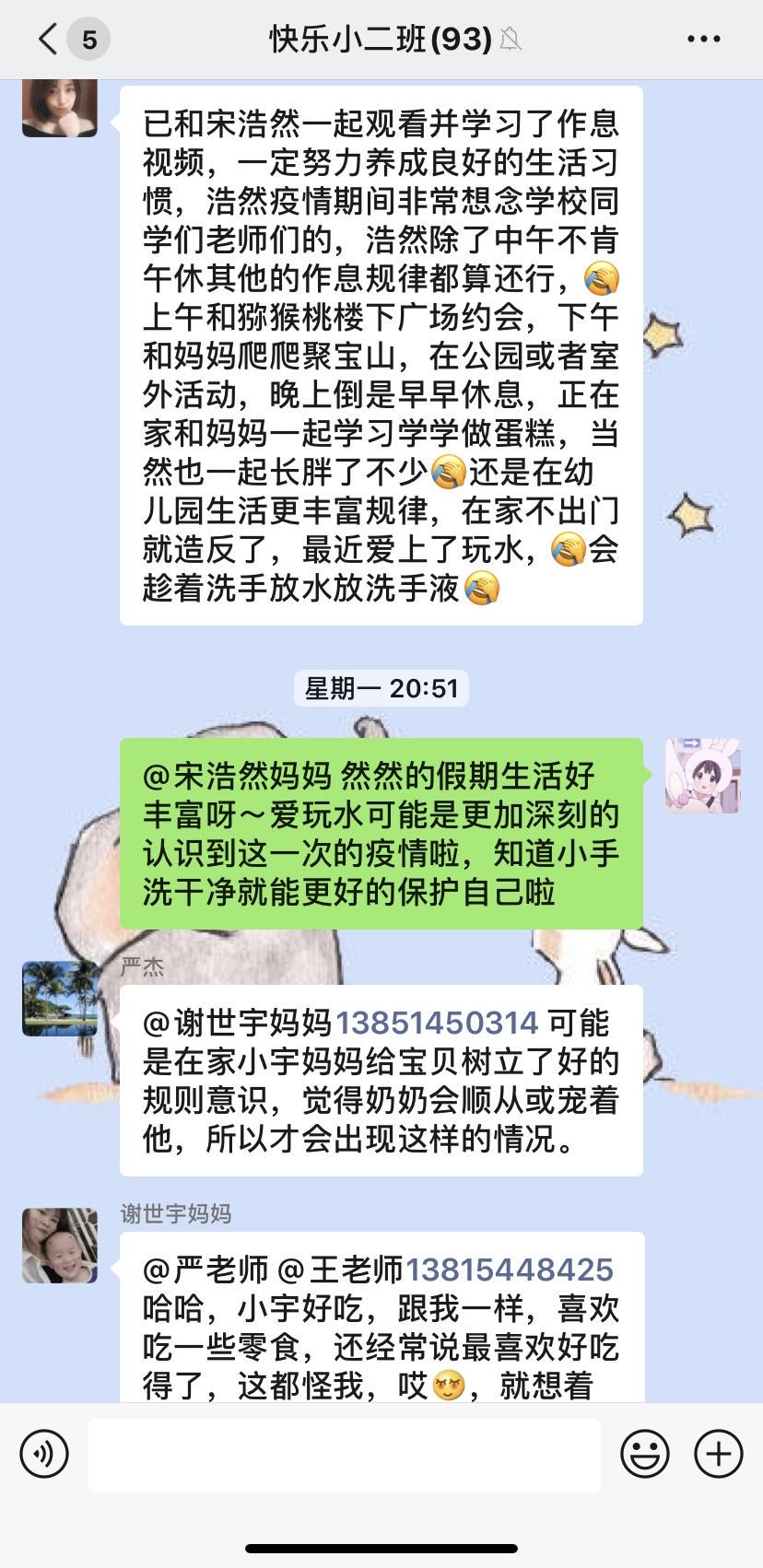Open my own avatar beside the green message
The width and height of the screenshot is (763, 1568).
703,775
